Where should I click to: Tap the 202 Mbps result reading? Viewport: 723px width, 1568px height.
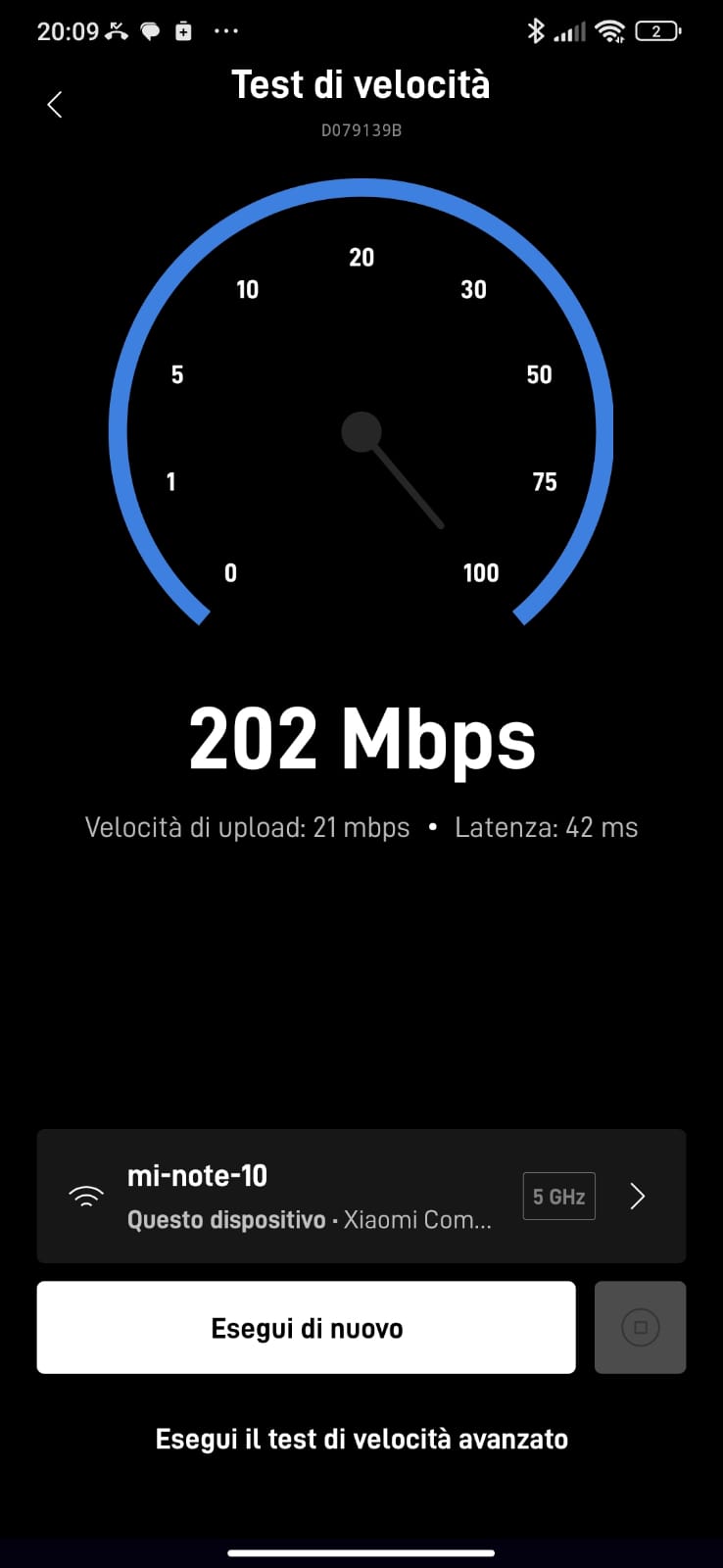point(361,740)
